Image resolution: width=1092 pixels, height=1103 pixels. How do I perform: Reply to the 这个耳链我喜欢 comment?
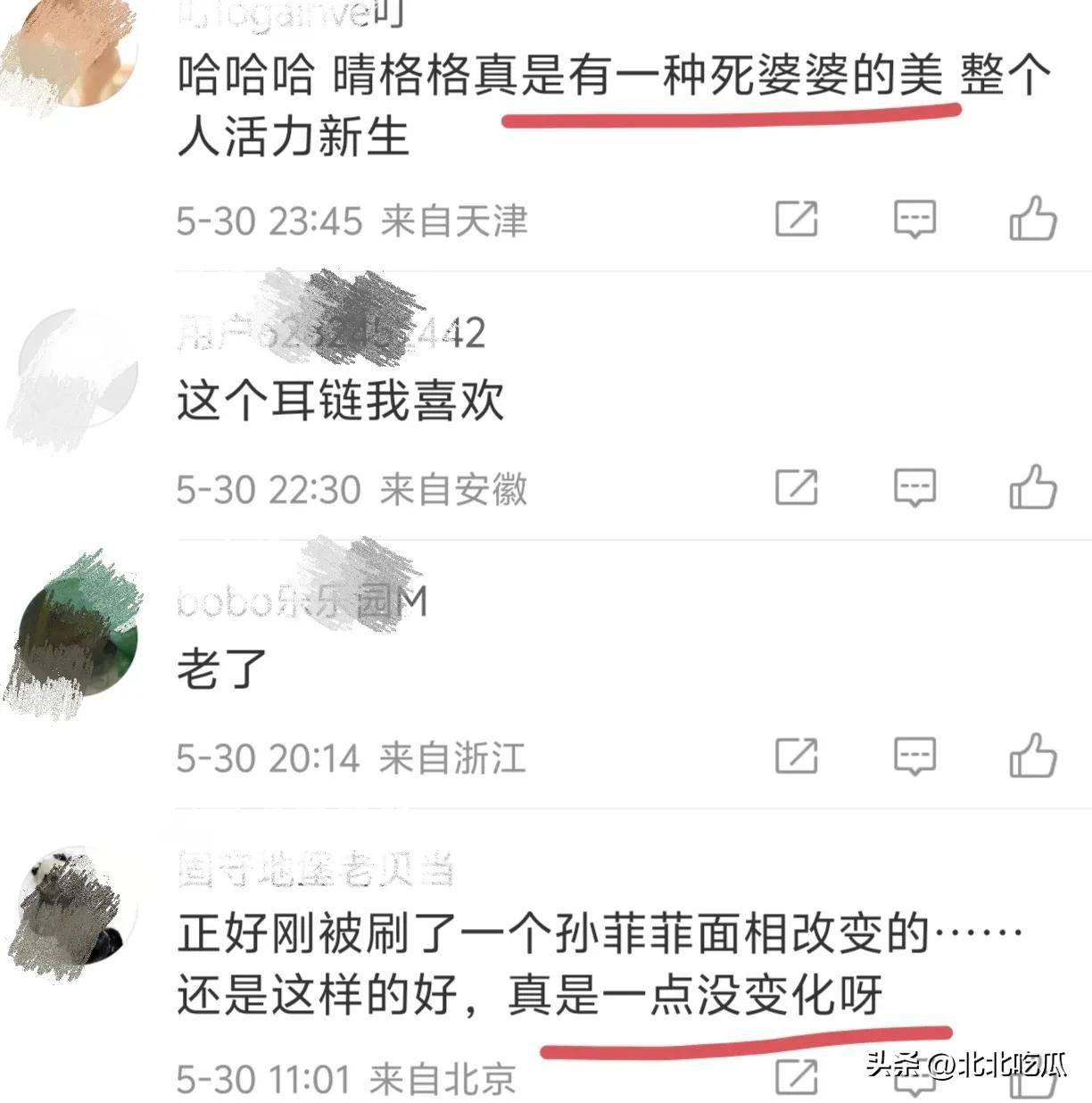[914, 487]
